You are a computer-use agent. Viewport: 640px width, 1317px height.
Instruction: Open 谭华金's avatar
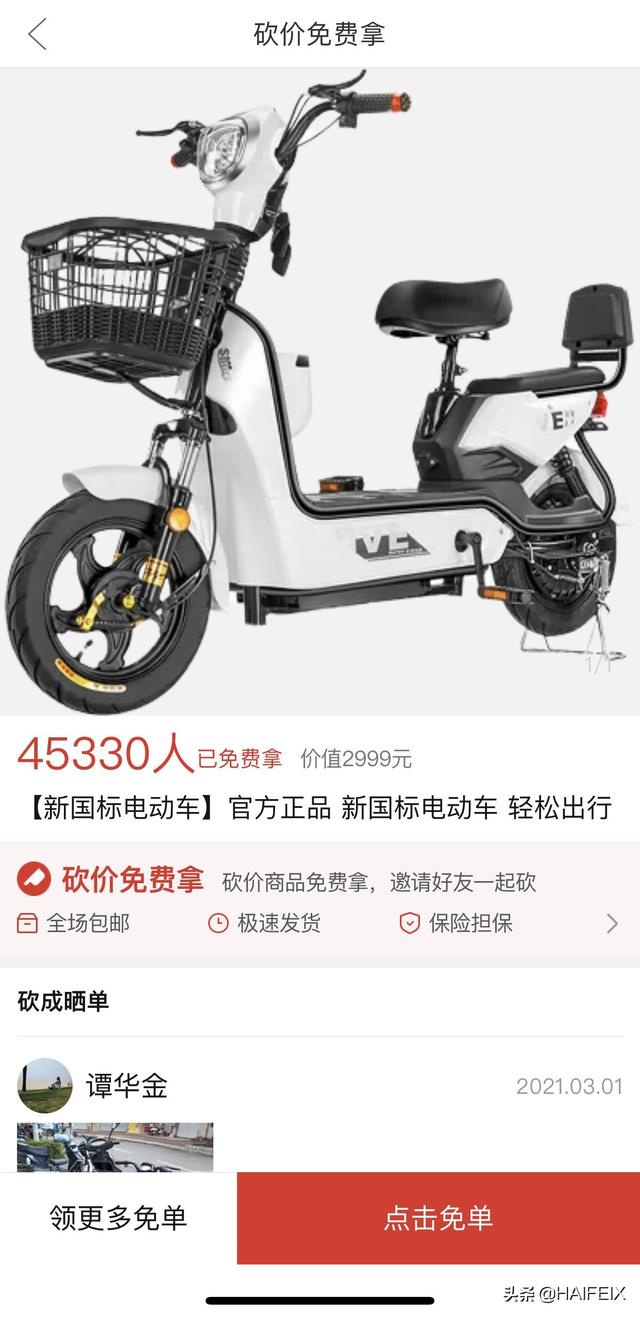coord(45,1086)
